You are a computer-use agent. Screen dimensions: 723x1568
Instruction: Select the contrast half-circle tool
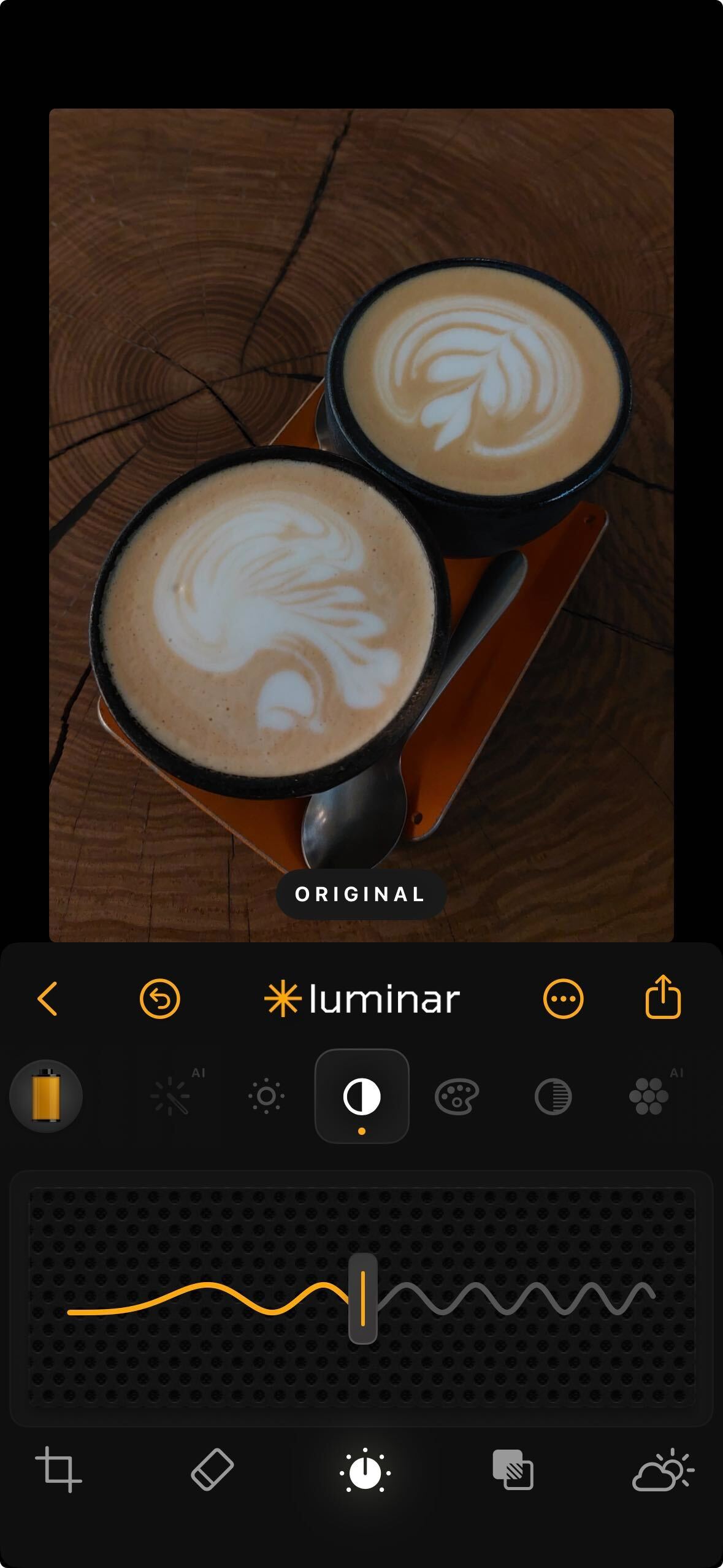coord(362,1096)
